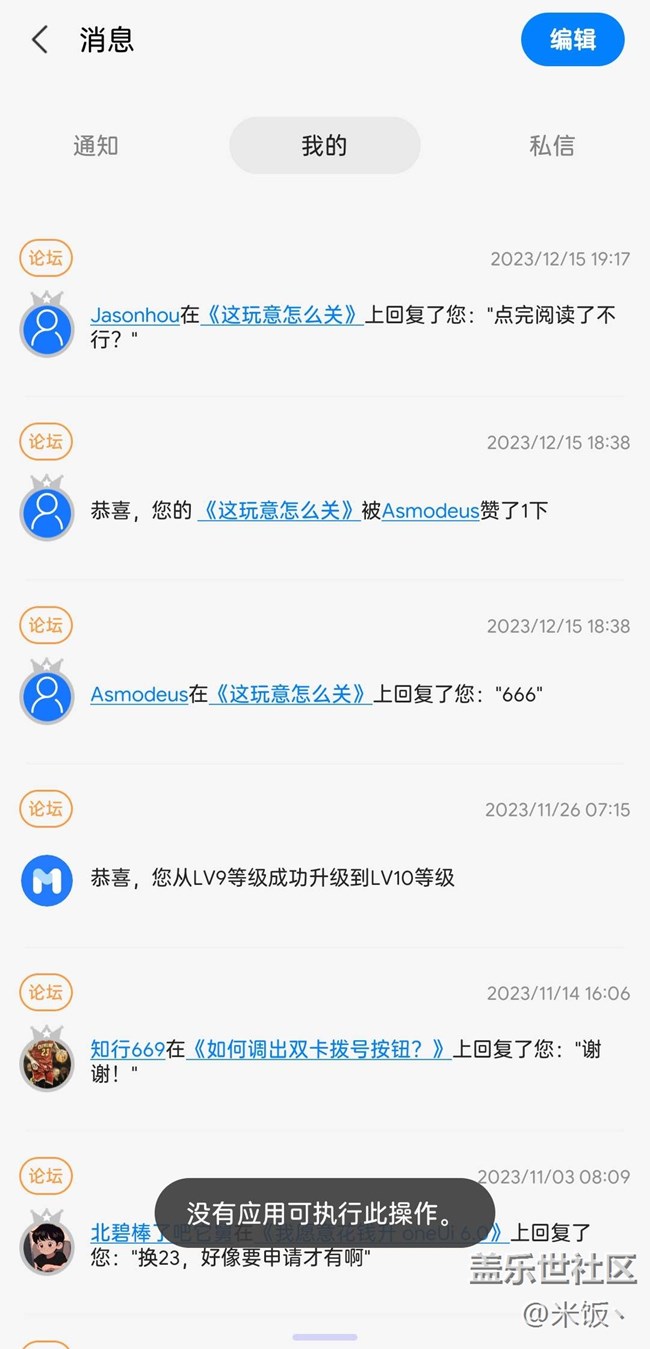The image size is (650, 1349).
Task: Open the Asmodeus link in the "666" reply
Action: pyautogui.click(x=139, y=694)
